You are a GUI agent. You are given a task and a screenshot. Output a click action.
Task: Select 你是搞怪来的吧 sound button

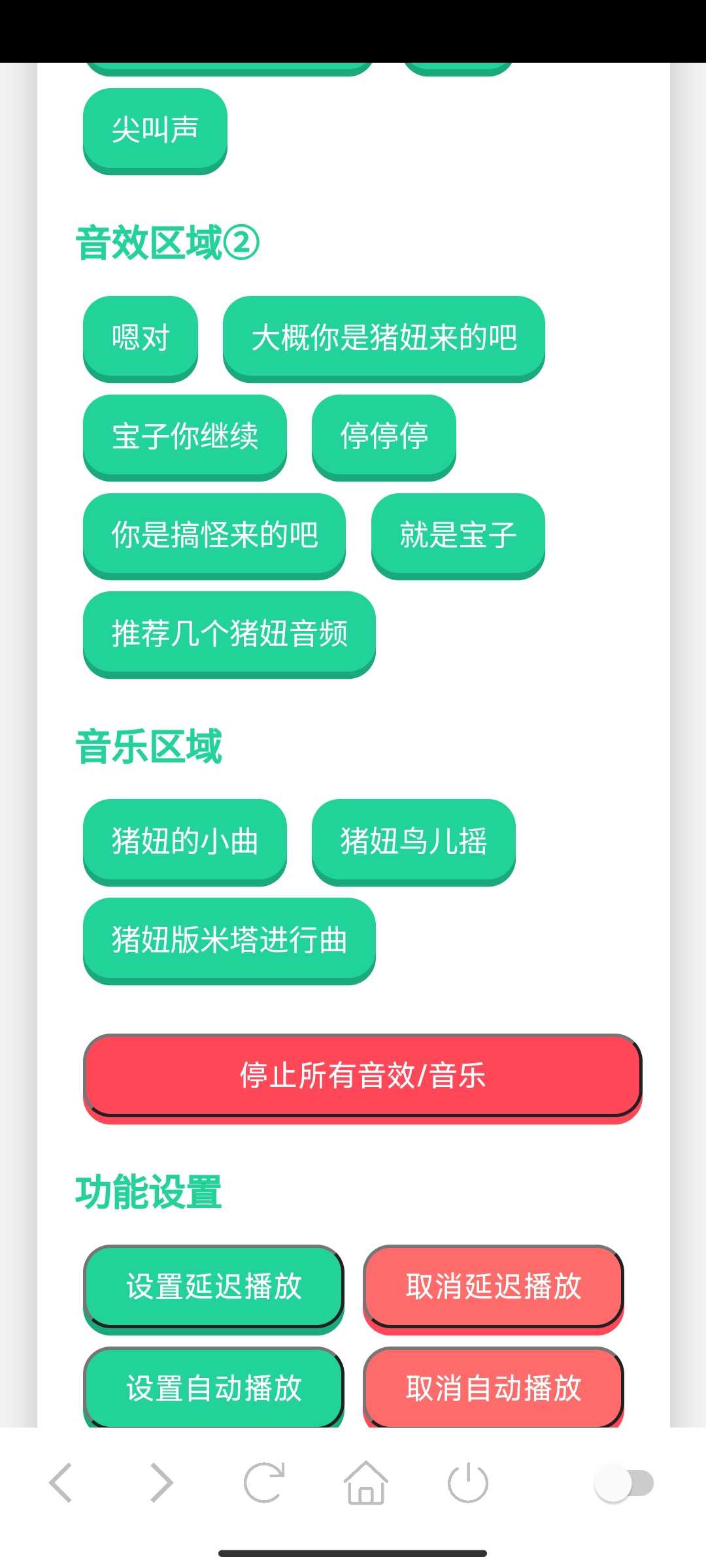214,534
